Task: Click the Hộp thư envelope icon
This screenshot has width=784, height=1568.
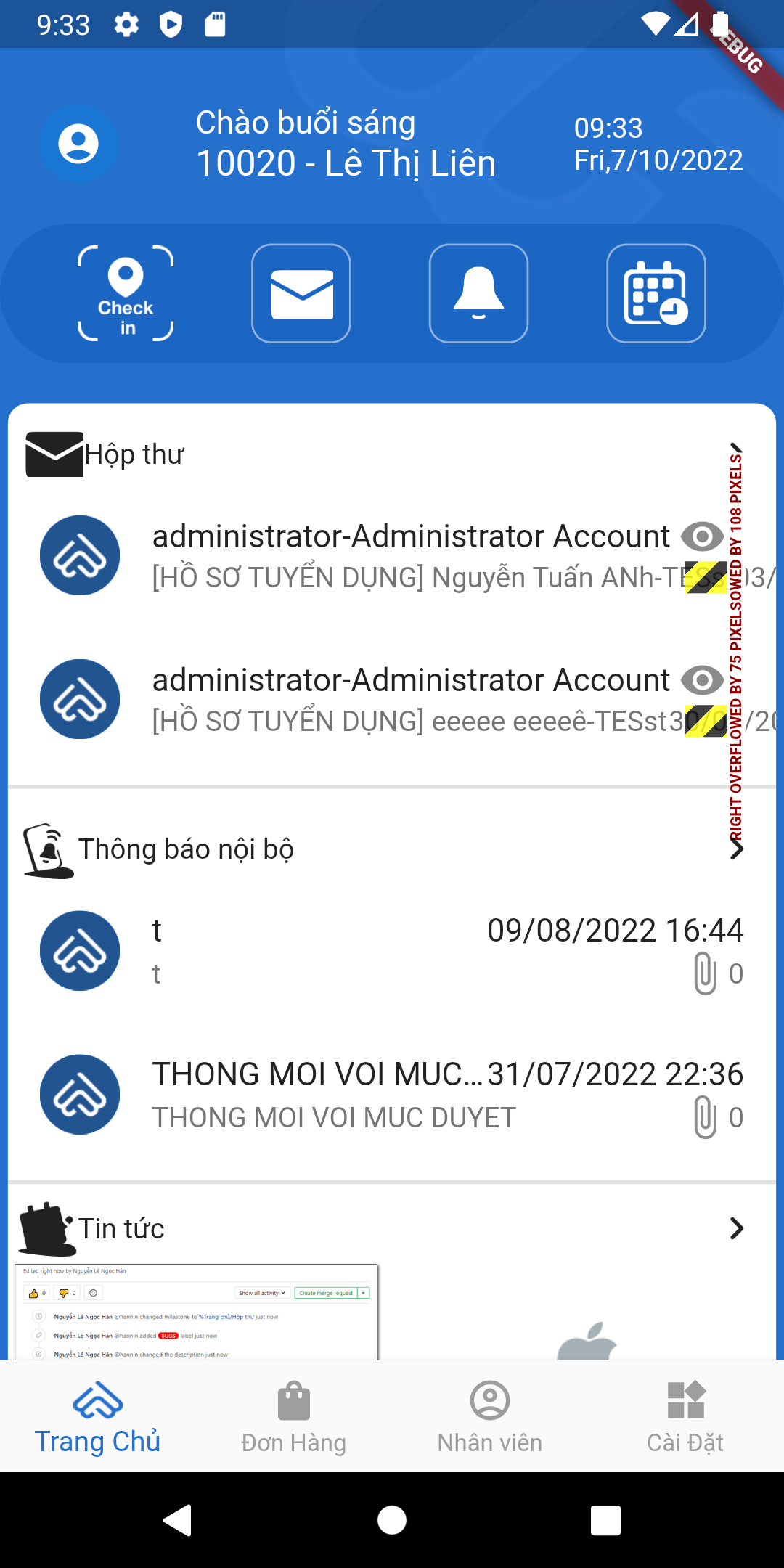Action: coord(54,454)
